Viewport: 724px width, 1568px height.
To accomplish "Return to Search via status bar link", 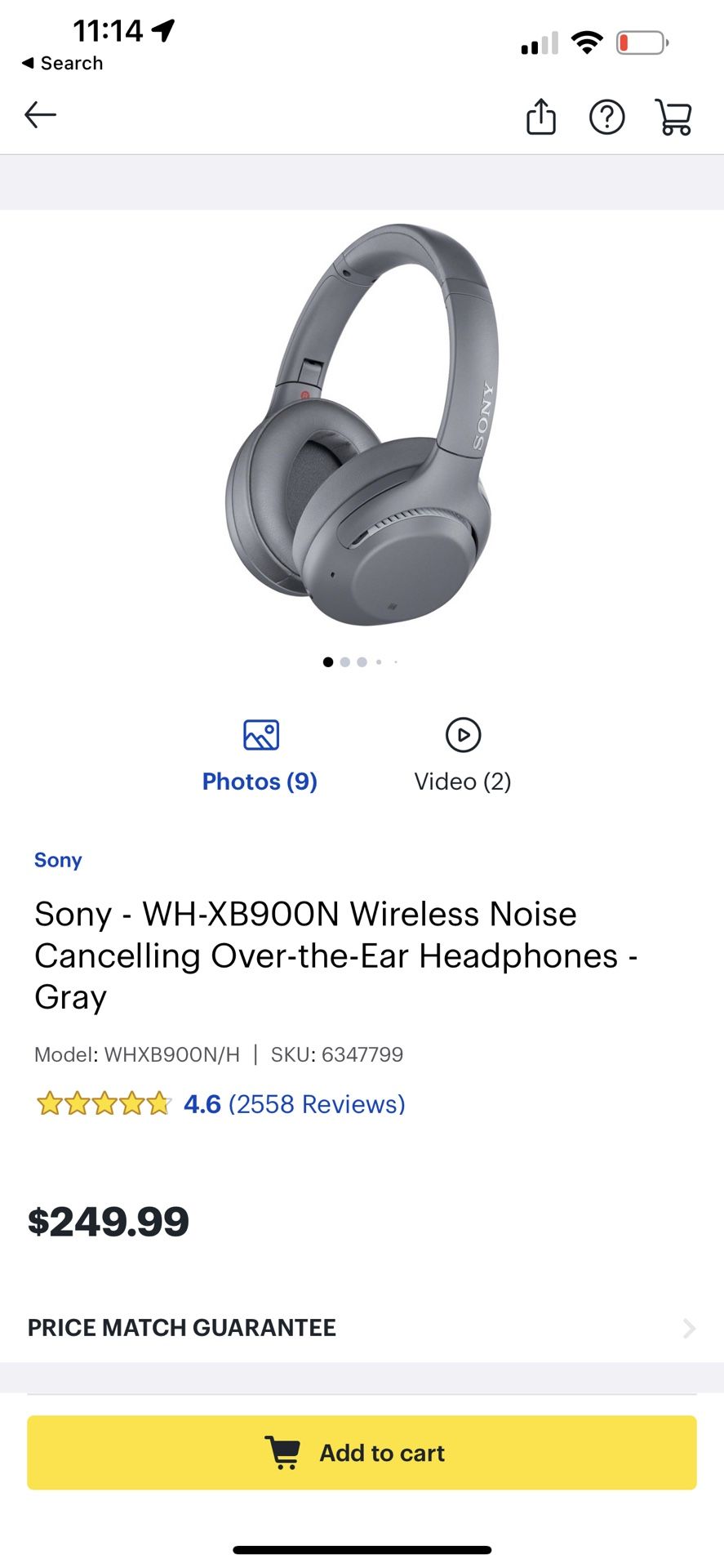I will coord(61,62).
